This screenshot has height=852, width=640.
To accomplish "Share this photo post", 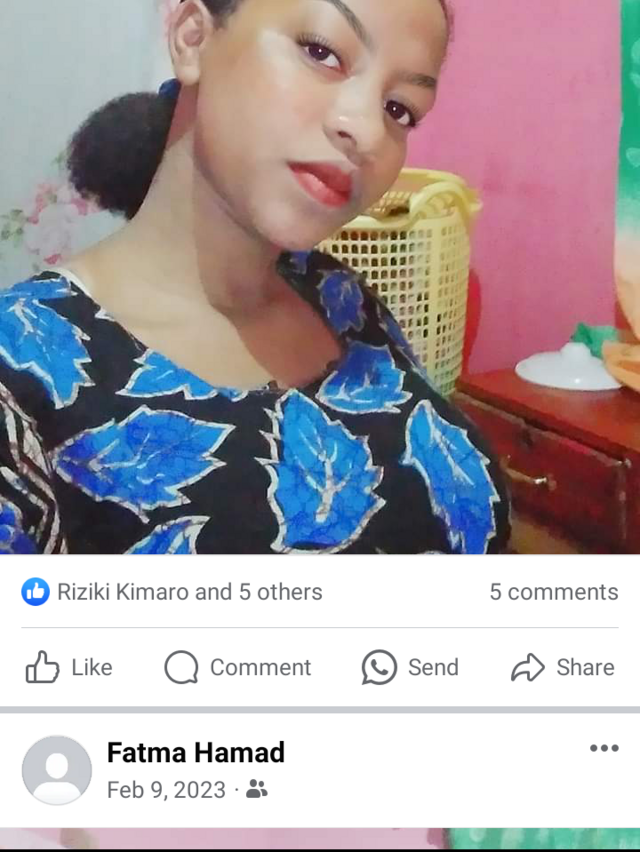I will [x=562, y=668].
